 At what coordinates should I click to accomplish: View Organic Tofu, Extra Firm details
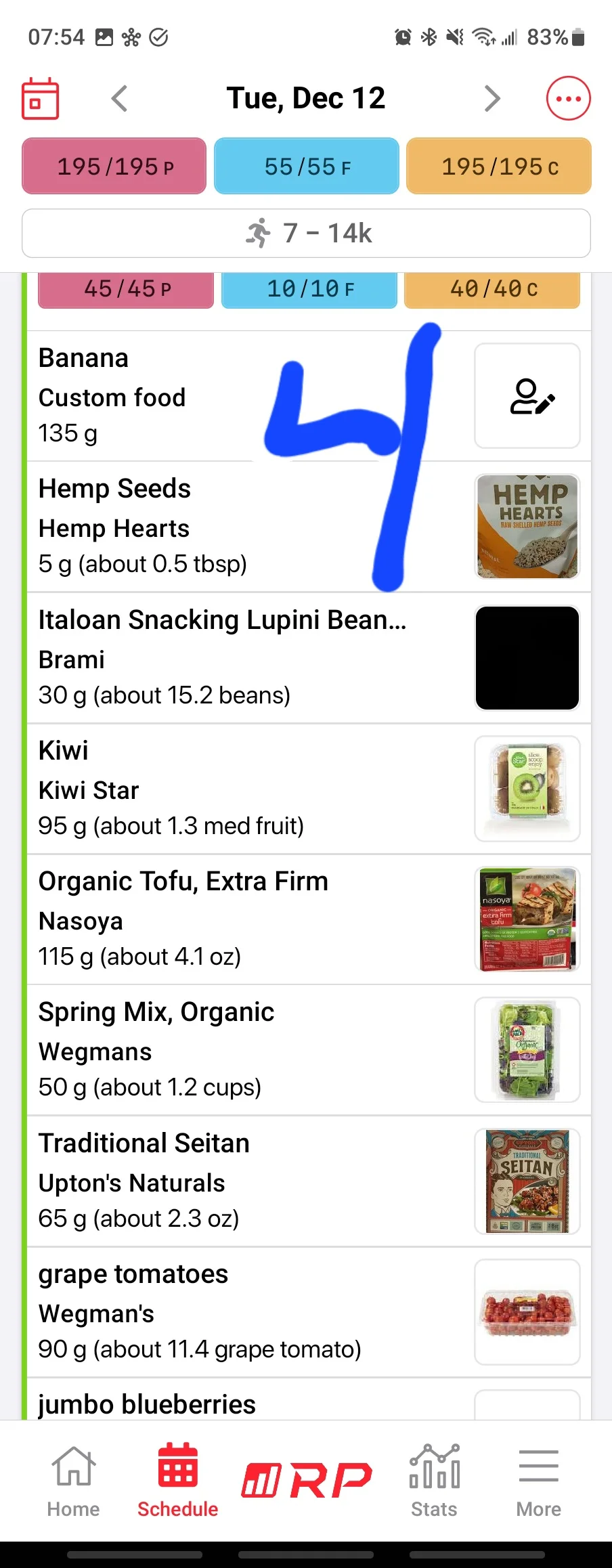pyautogui.click(x=203, y=919)
